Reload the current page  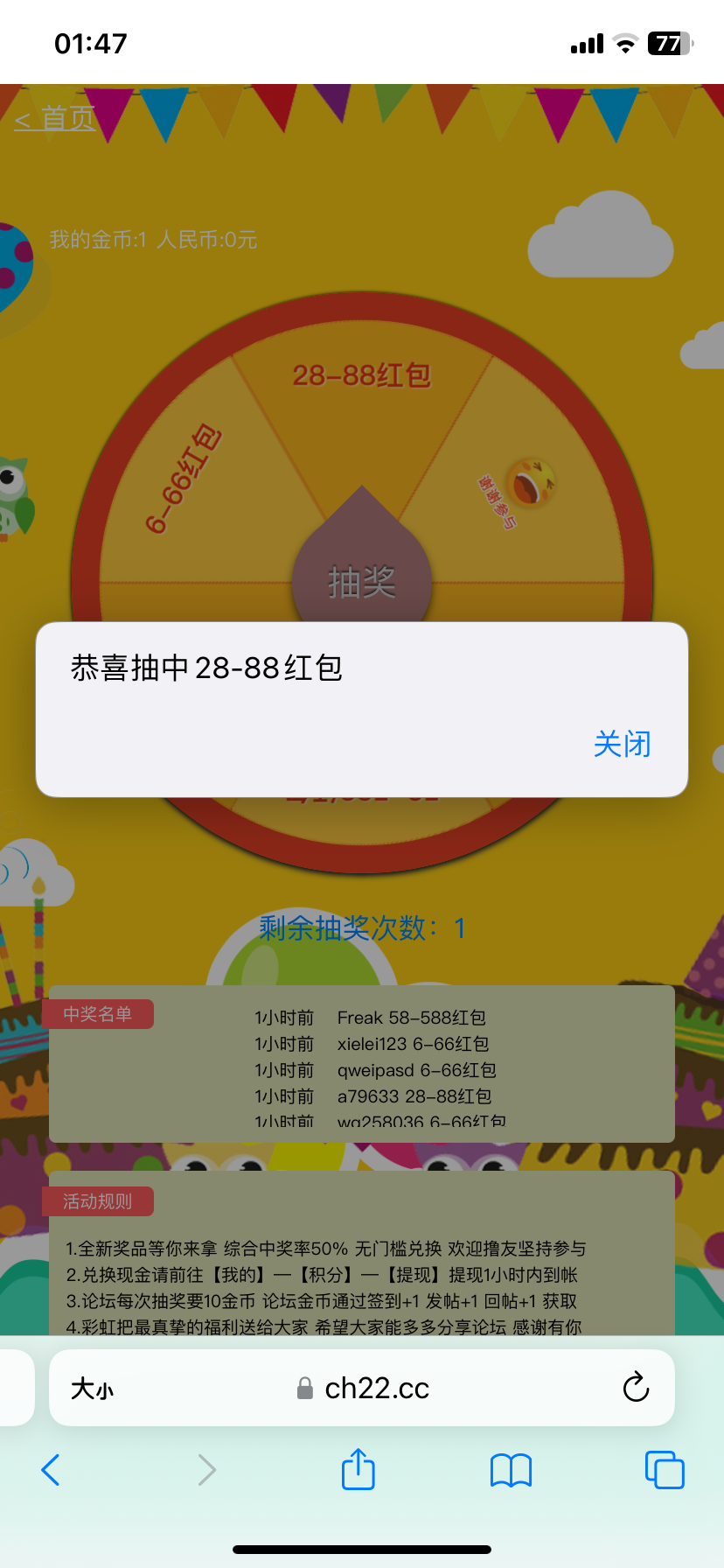pos(636,1387)
